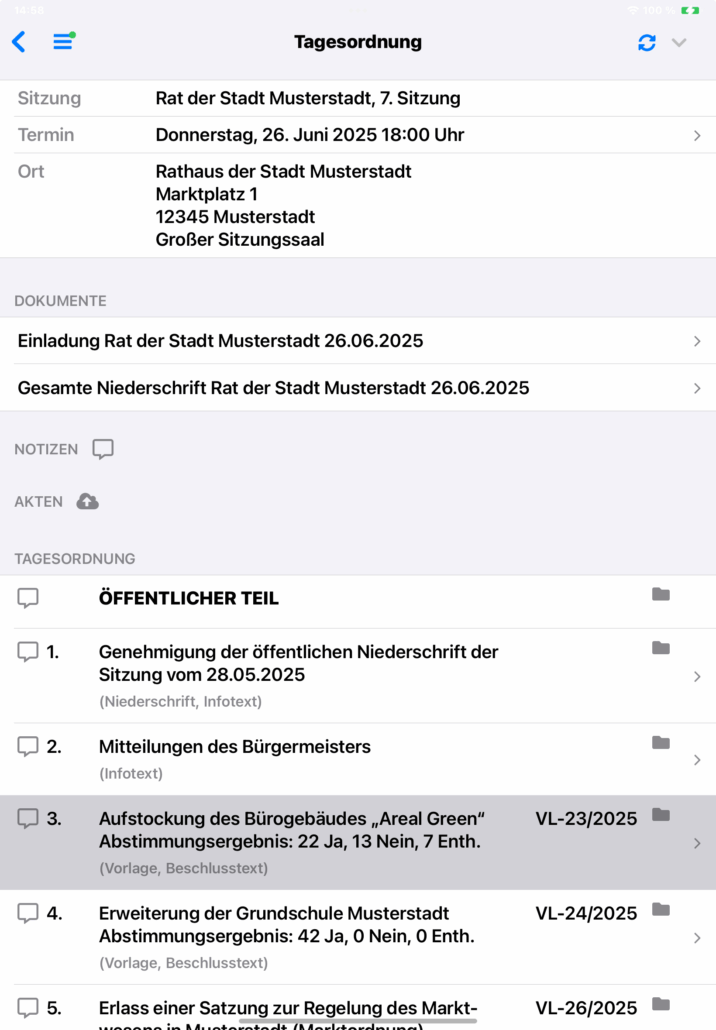The width and height of the screenshot is (716, 1030).
Task: Tap the note icon for item 4
Action: pos(28,913)
